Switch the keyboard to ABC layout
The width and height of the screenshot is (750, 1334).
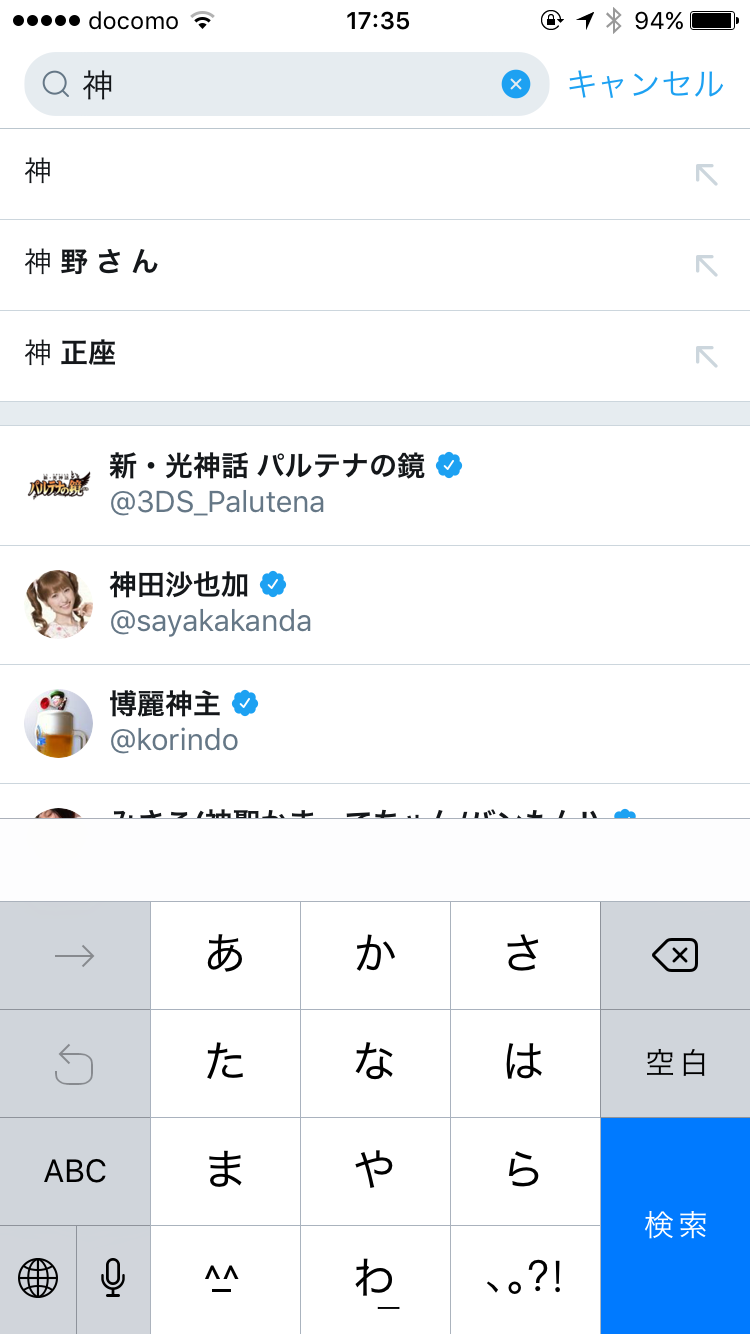point(75,1171)
